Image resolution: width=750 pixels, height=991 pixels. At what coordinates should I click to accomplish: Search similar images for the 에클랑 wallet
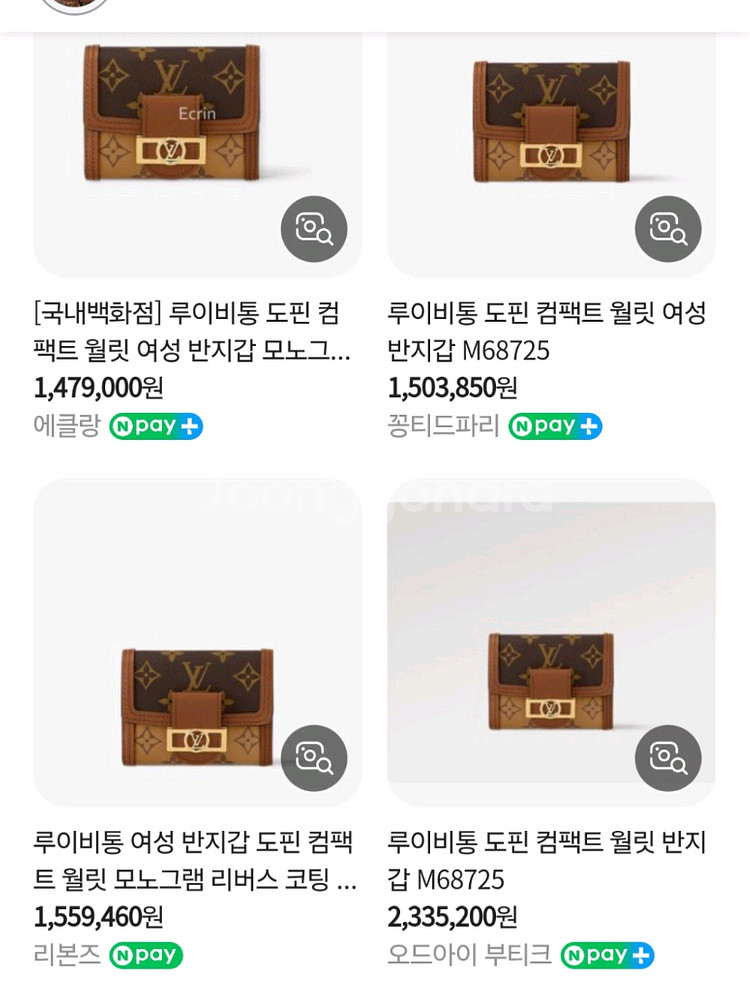(314, 229)
